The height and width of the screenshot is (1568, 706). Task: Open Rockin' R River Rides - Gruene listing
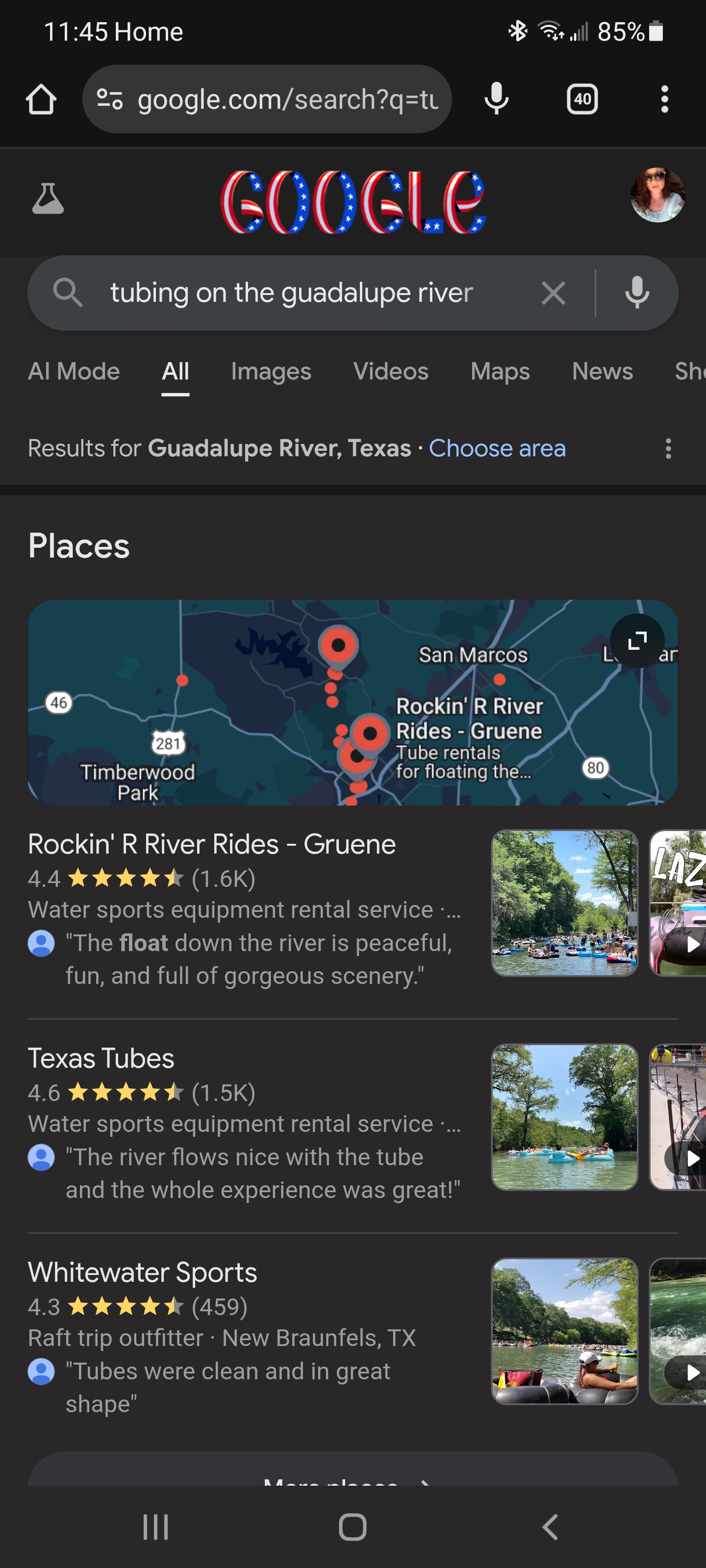point(212,844)
